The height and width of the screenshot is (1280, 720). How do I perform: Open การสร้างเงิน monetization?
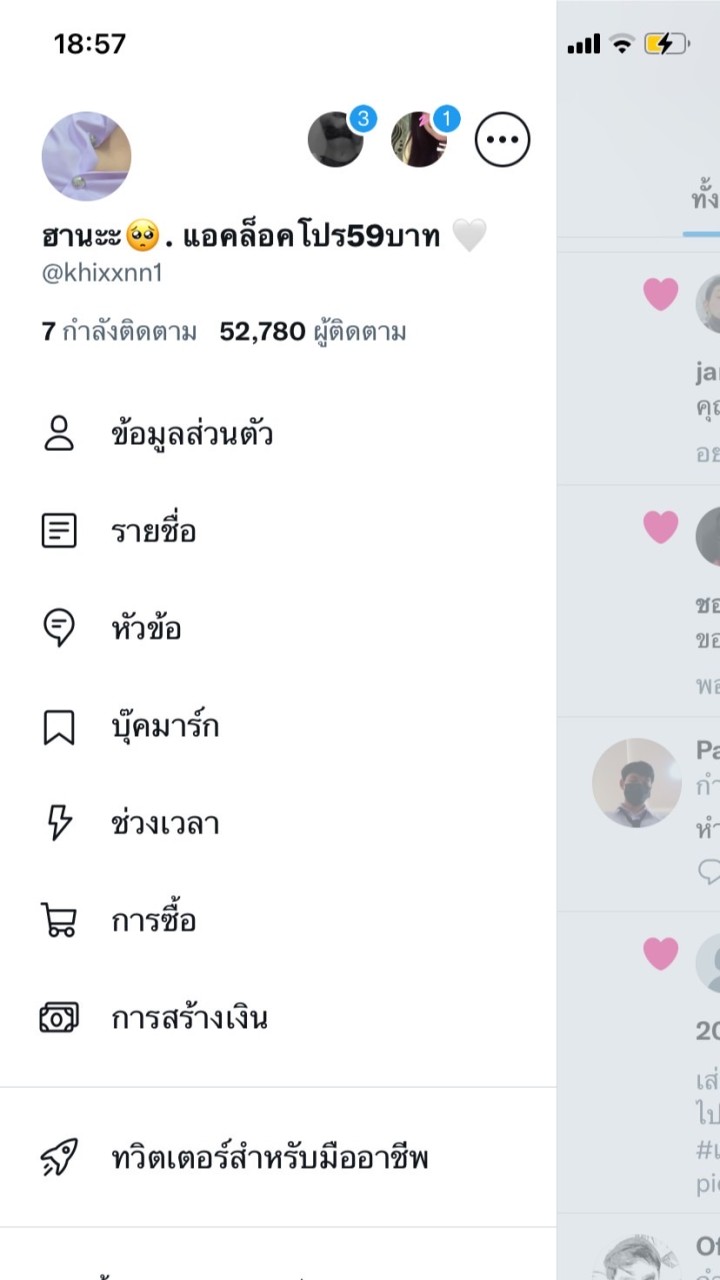(188, 1019)
